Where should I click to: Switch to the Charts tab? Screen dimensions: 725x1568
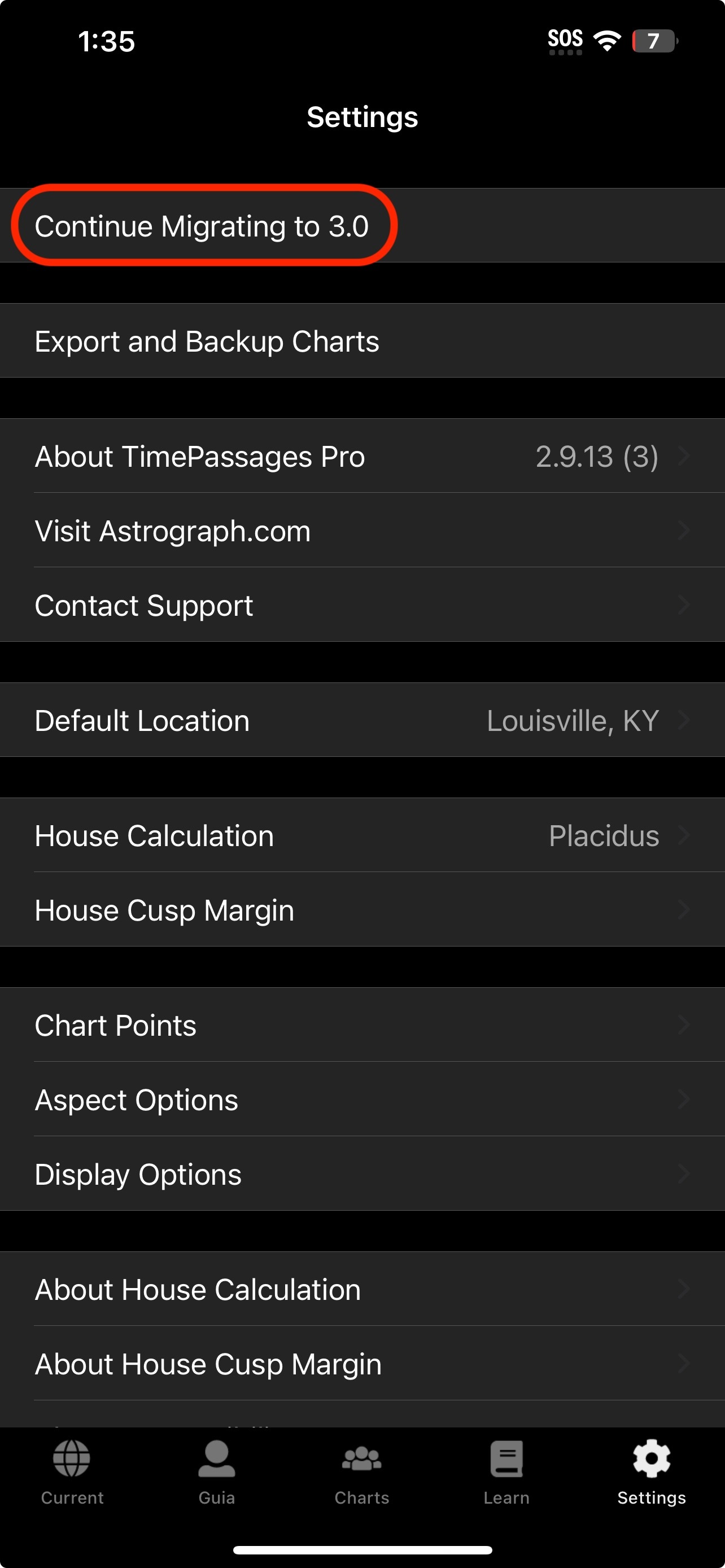tap(361, 1472)
